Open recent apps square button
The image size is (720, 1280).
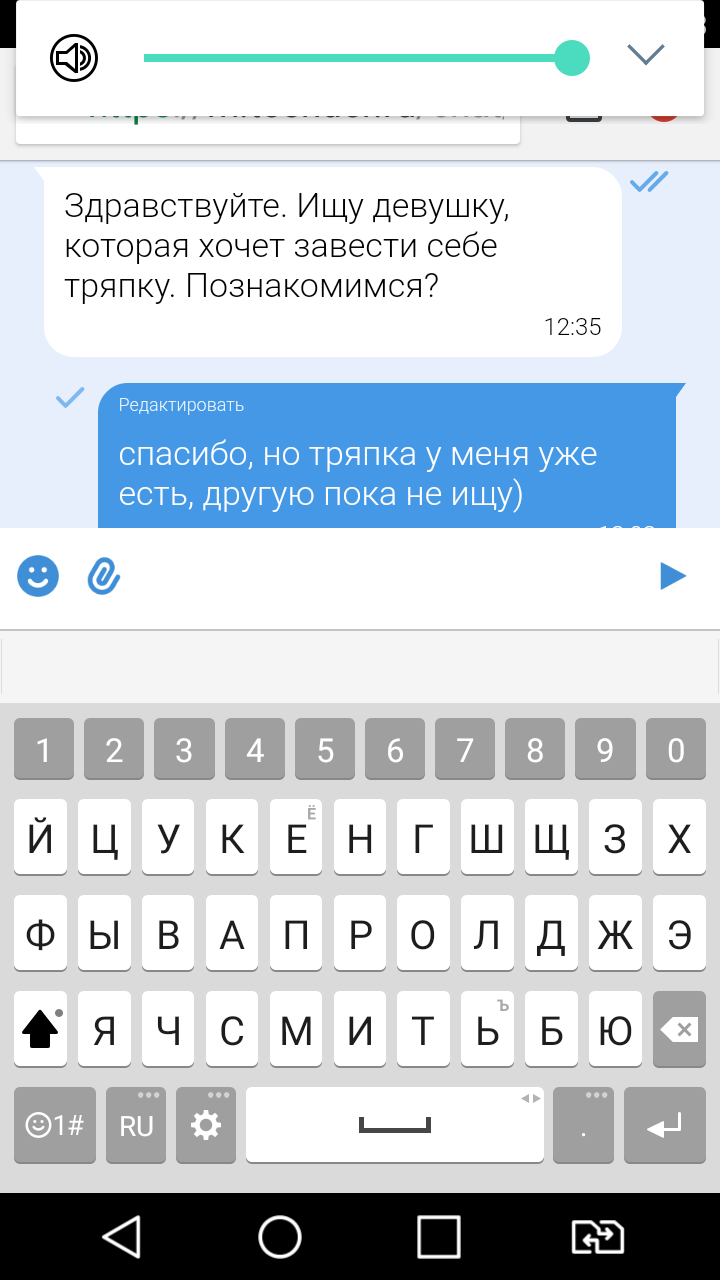(x=438, y=1237)
